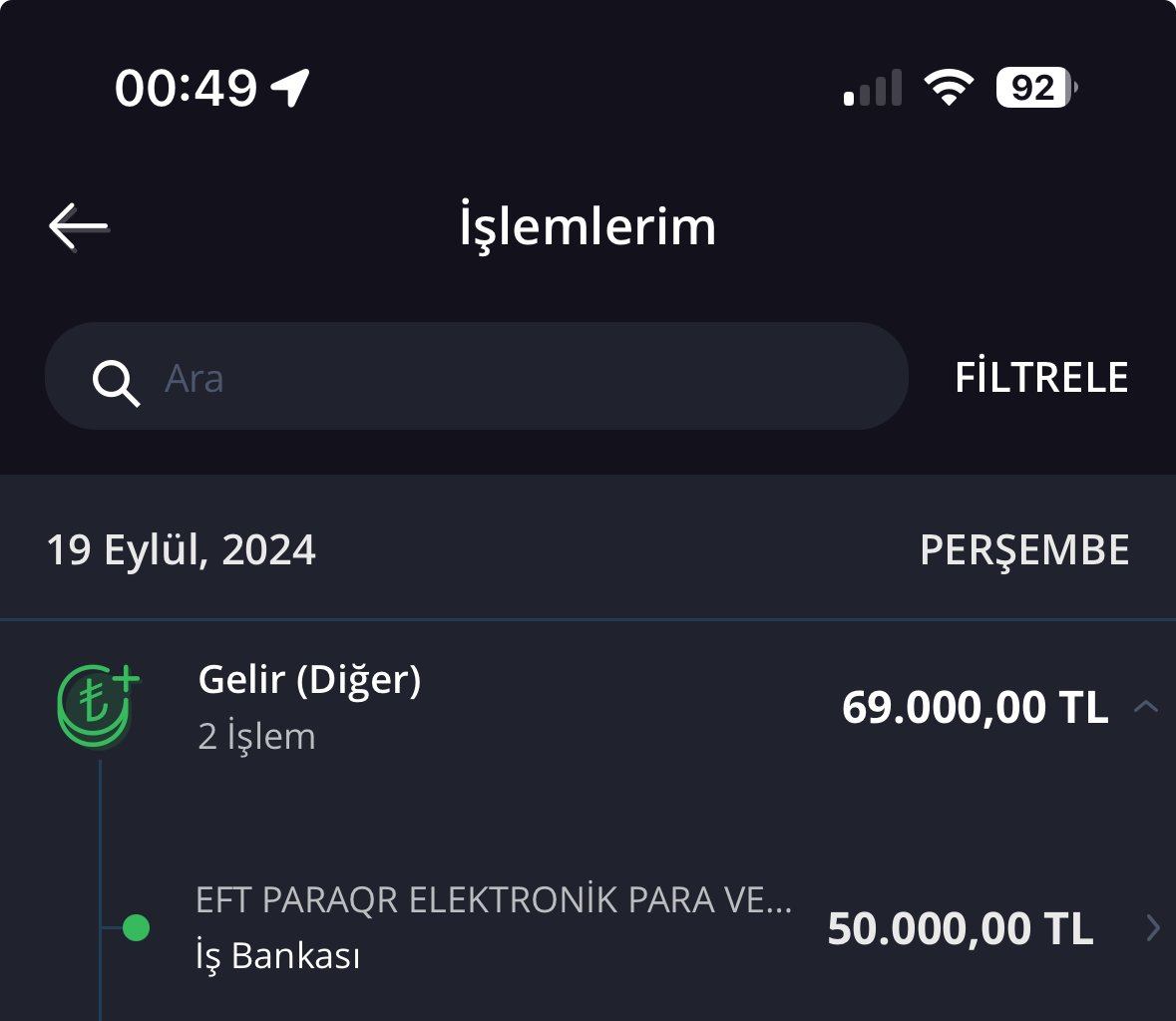Image resolution: width=1176 pixels, height=1021 pixels.
Task: Go back using the arrow icon
Action: pyautogui.click(x=78, y=226)
